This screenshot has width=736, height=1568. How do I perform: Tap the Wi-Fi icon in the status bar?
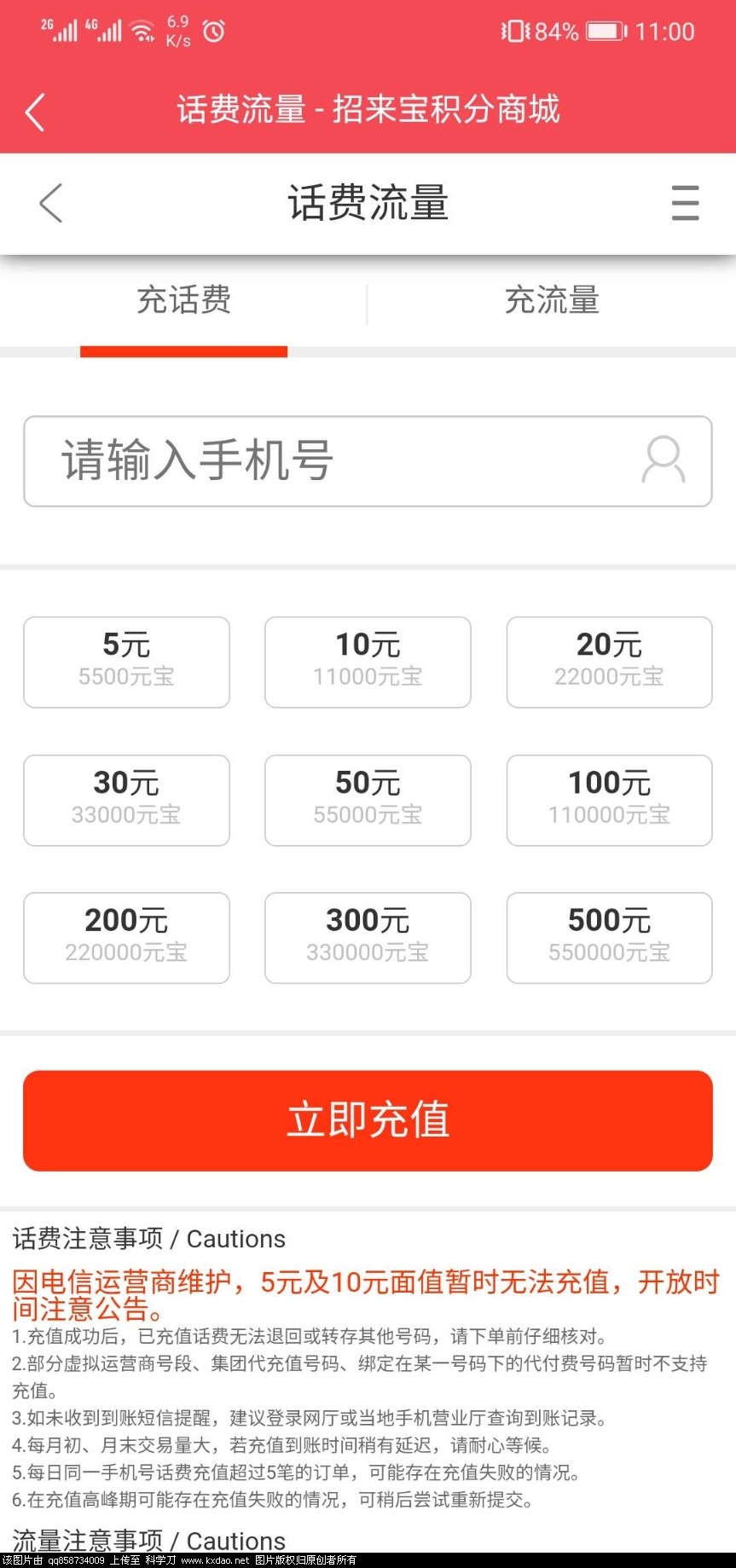point(142,30)
